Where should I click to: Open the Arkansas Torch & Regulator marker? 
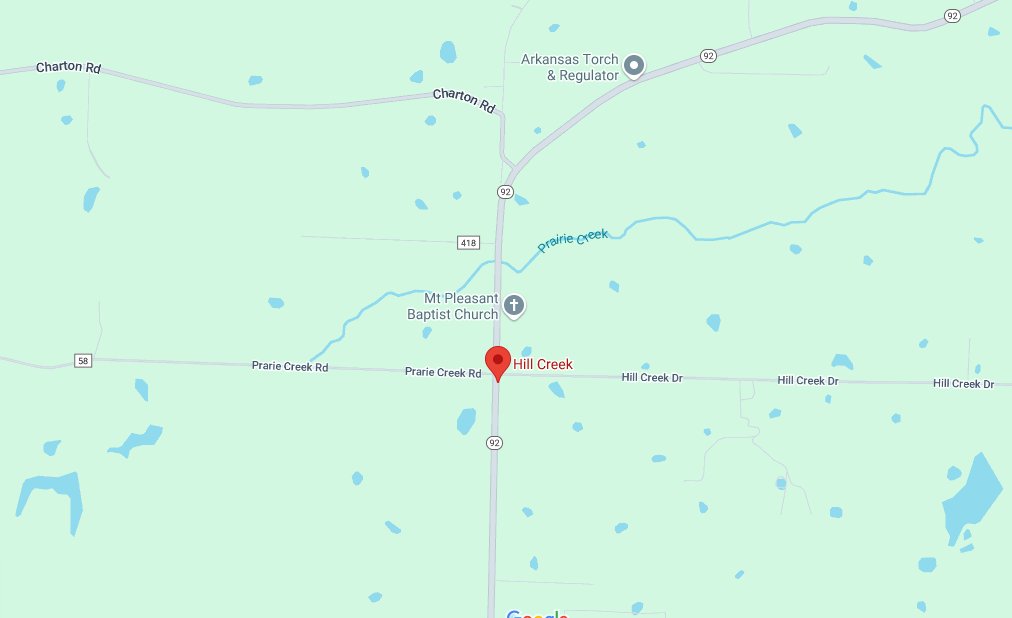point(634,67)
